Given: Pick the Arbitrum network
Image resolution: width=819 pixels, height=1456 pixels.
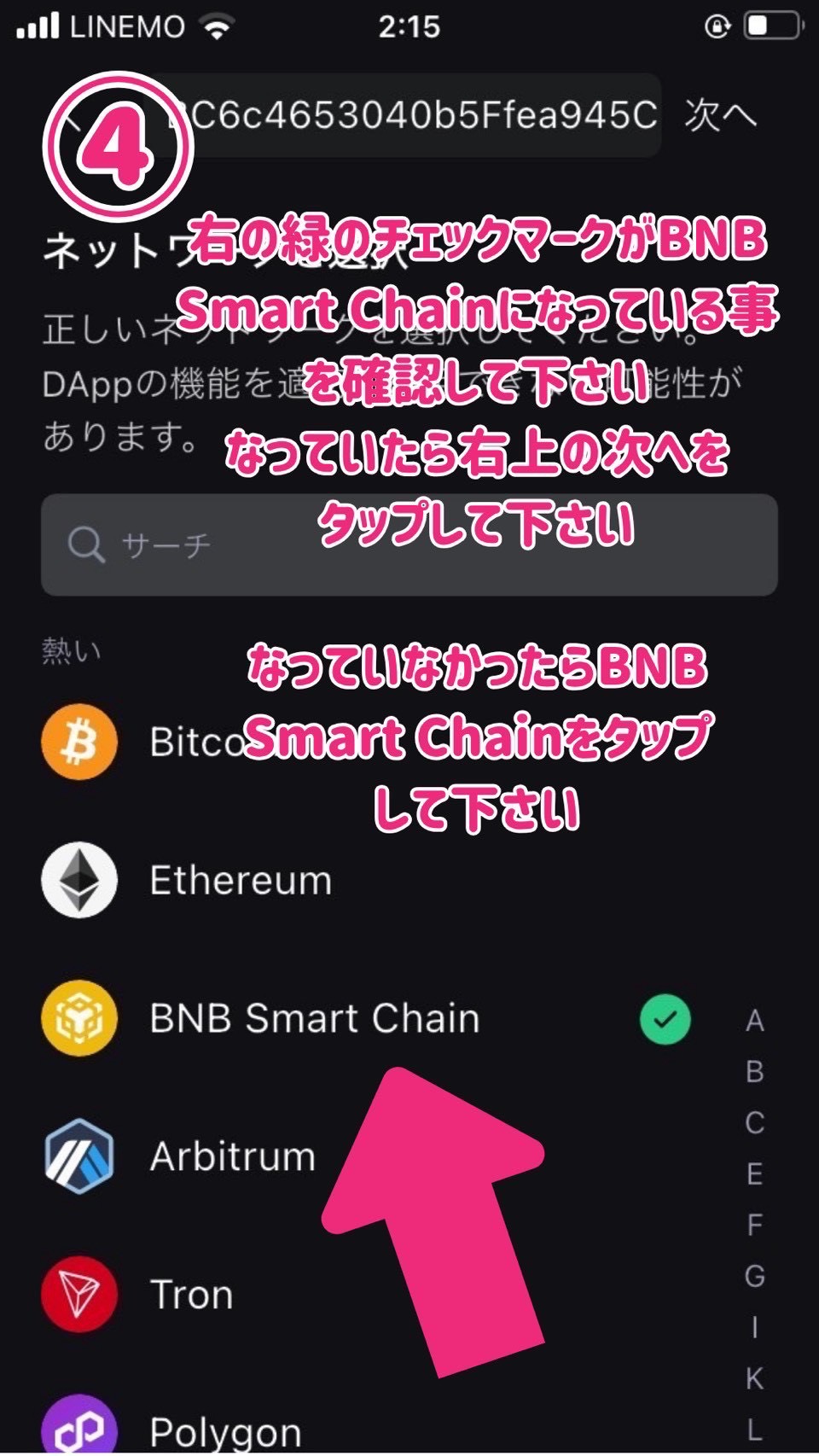Looking at the screenshot, I should click(x=232, y=1157).
